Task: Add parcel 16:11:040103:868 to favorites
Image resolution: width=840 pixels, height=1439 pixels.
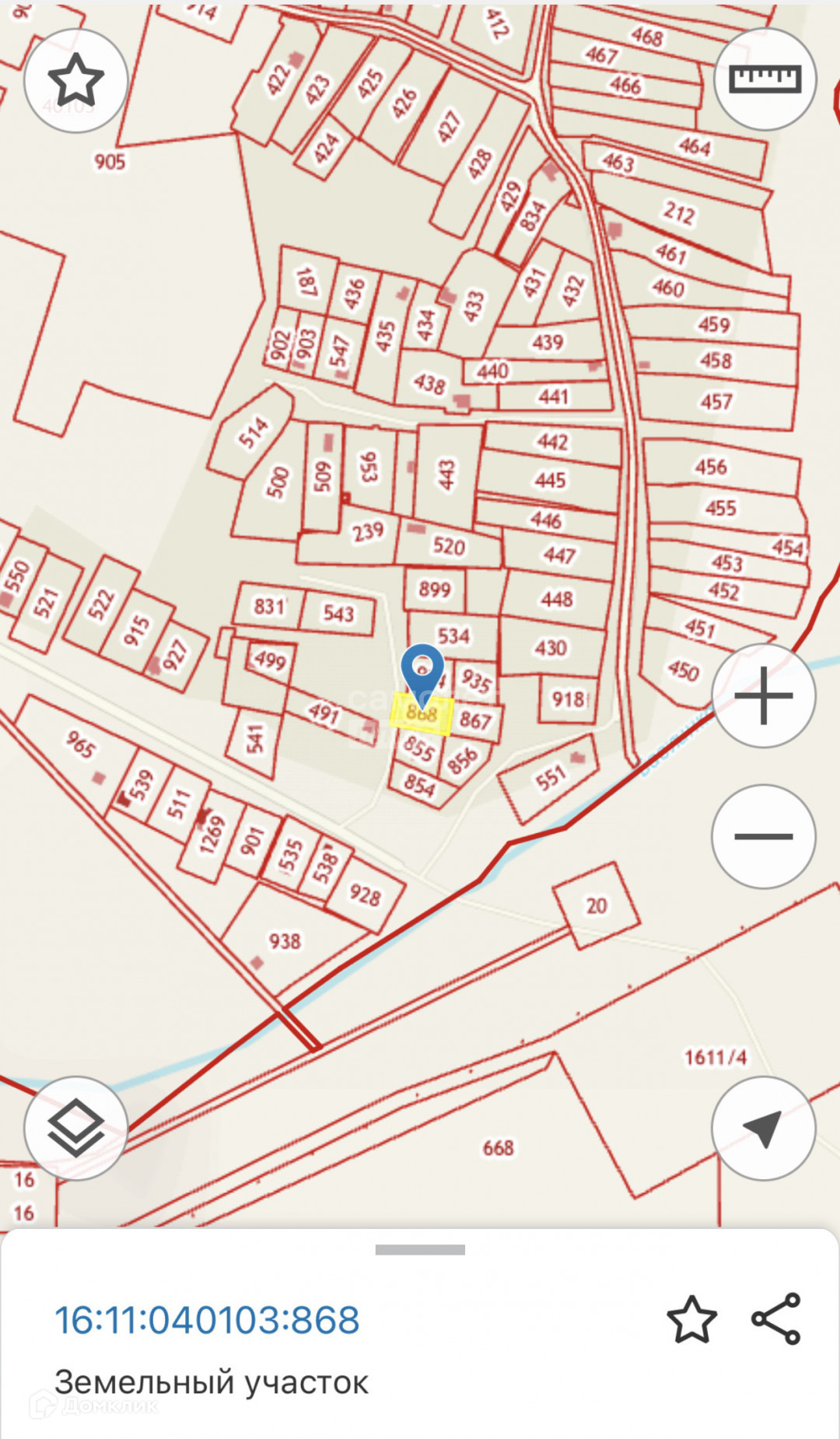Action: click(691, 1319)
